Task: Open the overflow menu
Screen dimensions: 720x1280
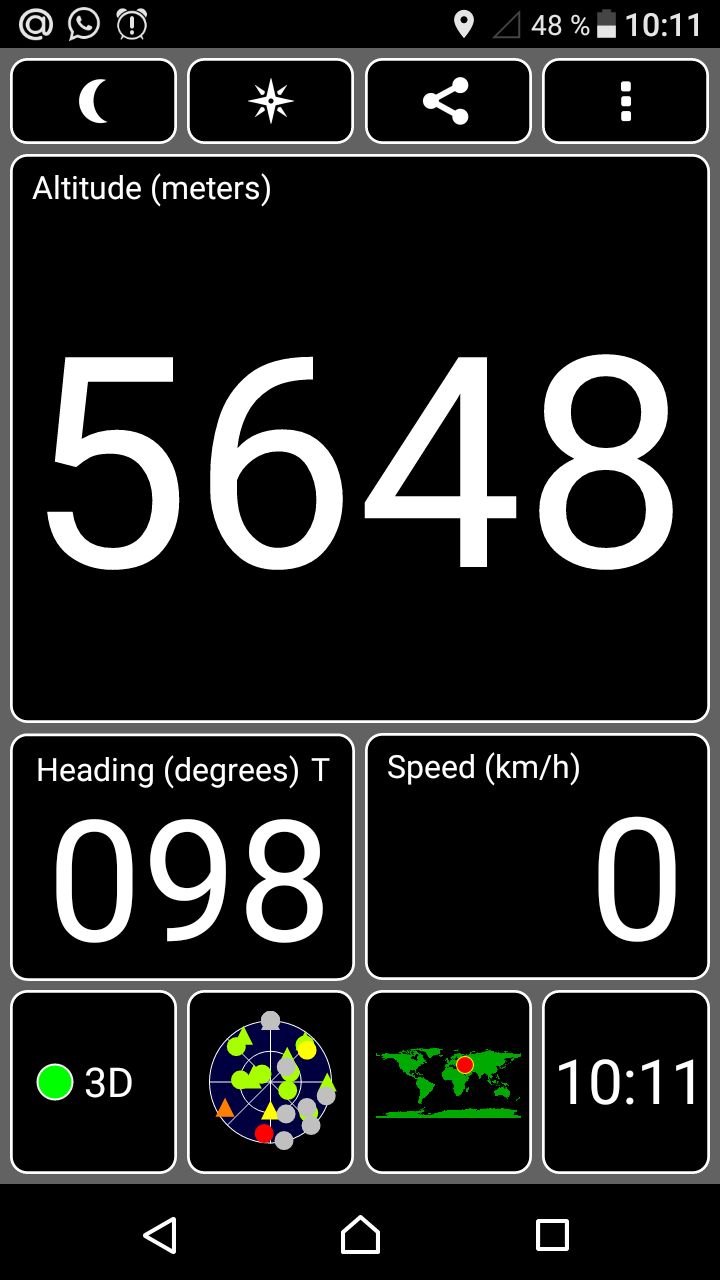Action: click(x=625, y=101)
